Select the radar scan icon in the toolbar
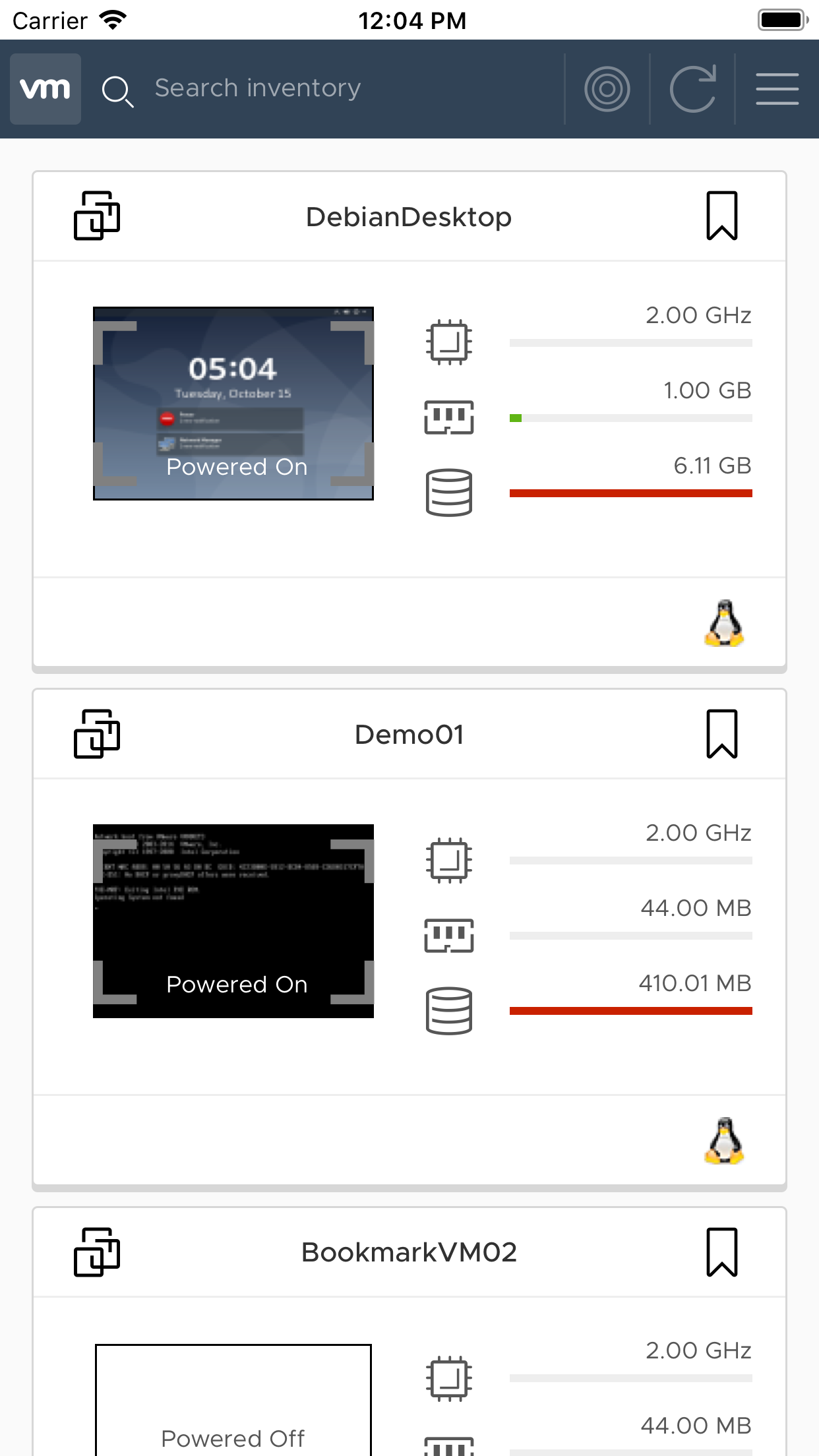The width and height of the screenshot is (819, 1456). click(607, 88)
